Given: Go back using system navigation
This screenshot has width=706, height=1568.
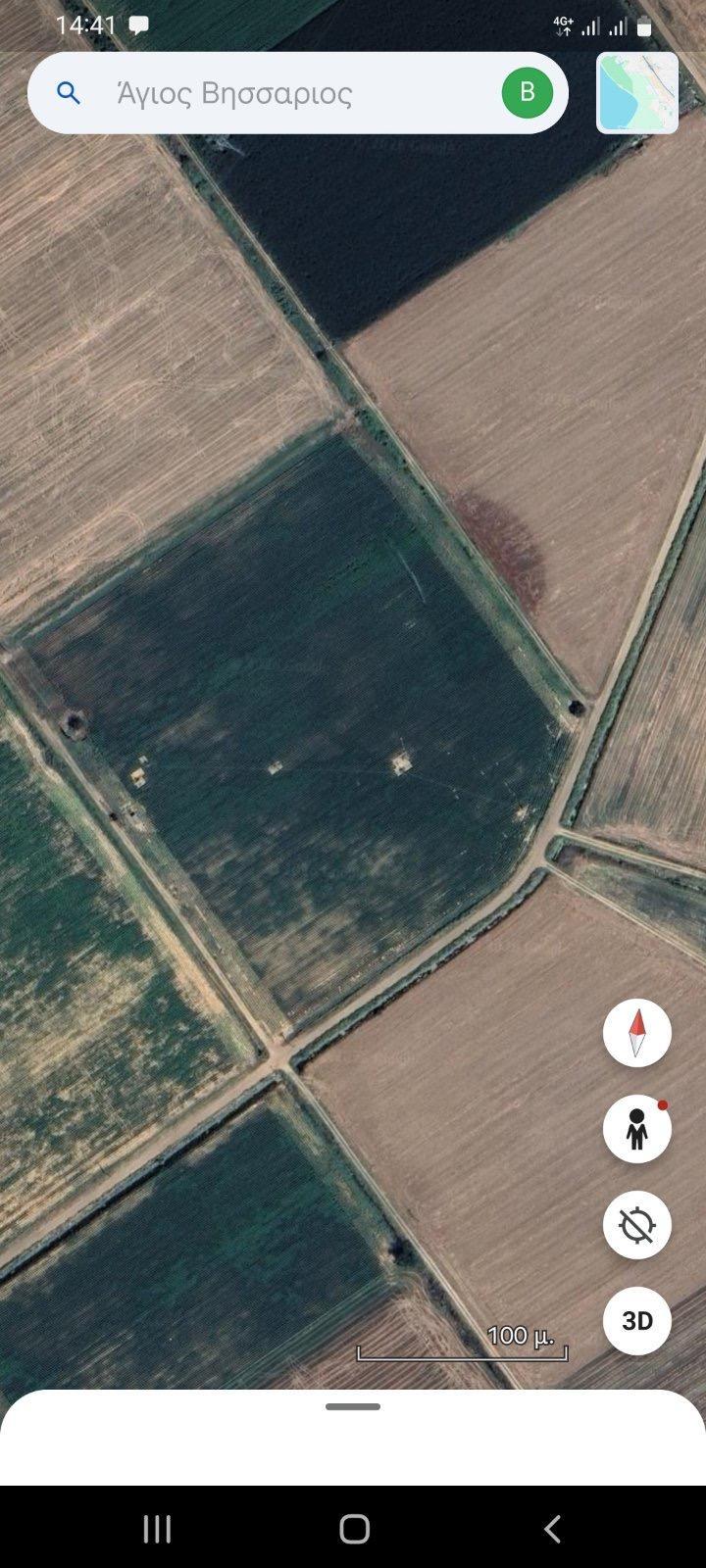Looking at the screenshot, I should click(552, 1529).
